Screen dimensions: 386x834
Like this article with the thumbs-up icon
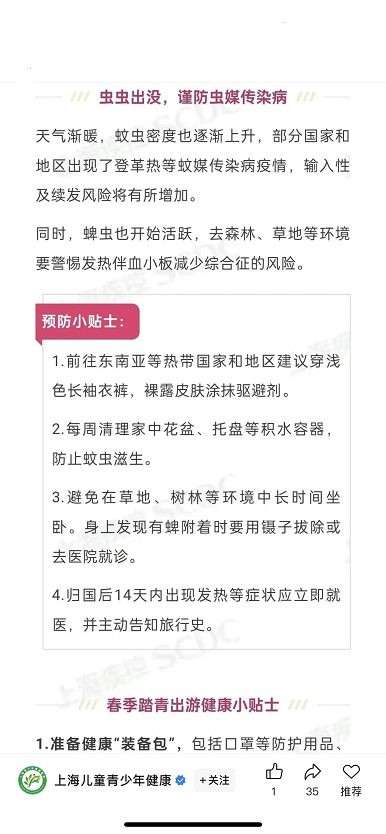[x=274, y=771]
